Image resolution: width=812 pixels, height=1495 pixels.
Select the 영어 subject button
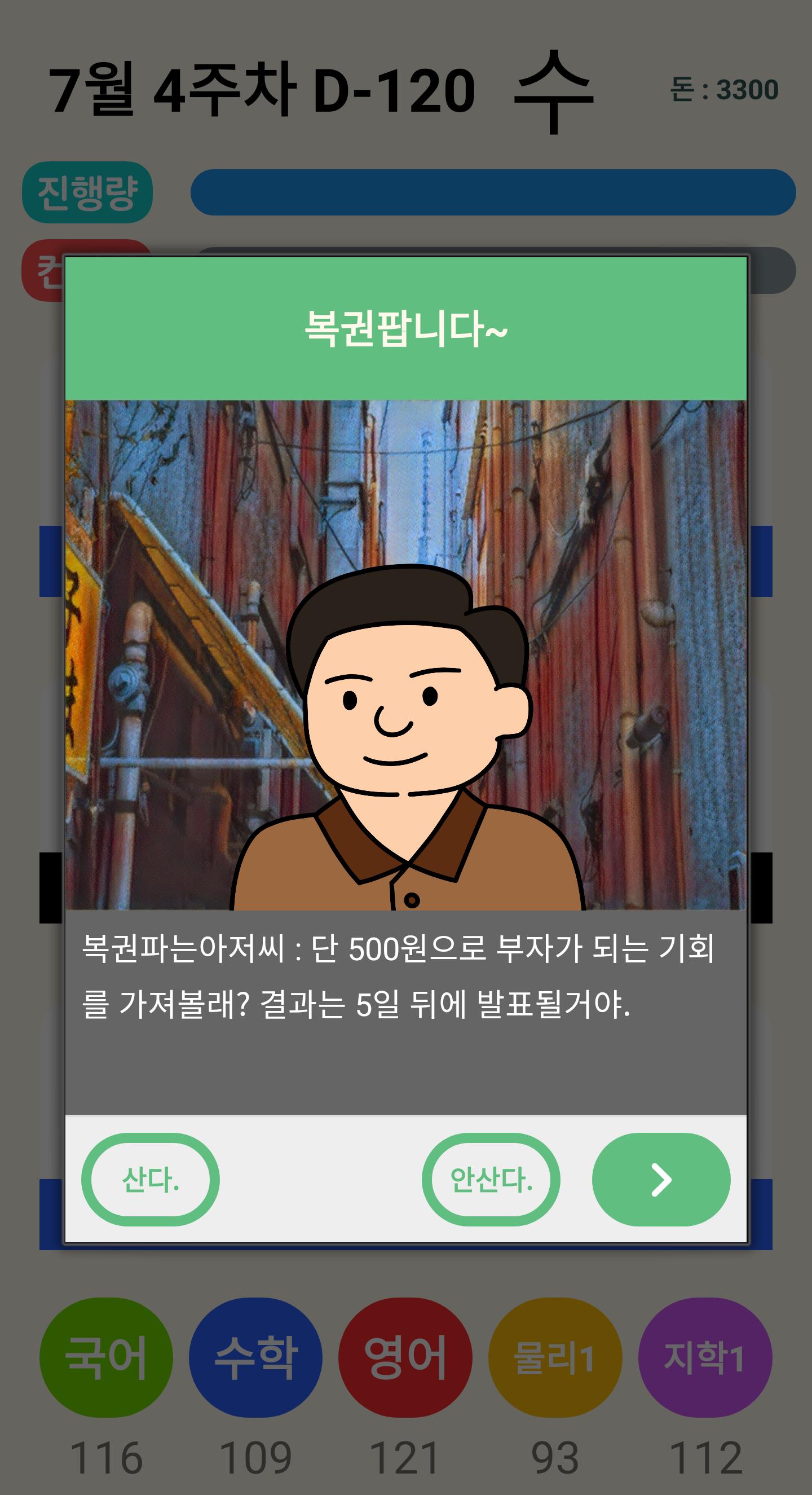(x=405, y=1357)
